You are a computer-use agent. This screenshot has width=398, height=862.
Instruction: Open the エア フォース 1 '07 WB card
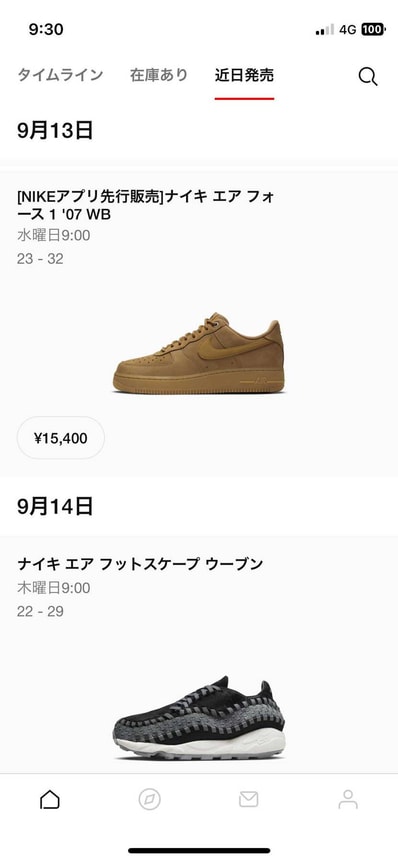click(x=199, y=324)
